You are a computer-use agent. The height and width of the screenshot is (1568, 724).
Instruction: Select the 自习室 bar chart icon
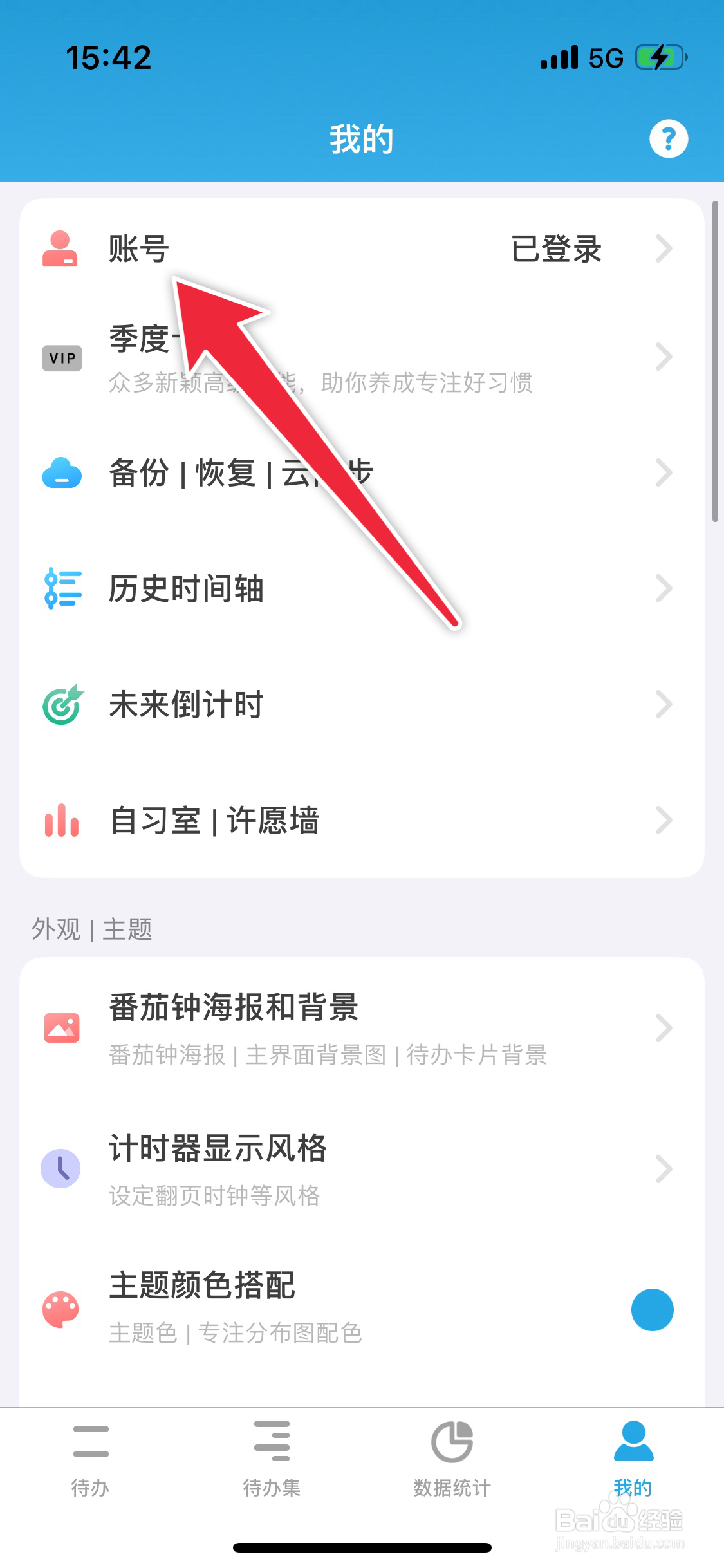coord(61,820)
